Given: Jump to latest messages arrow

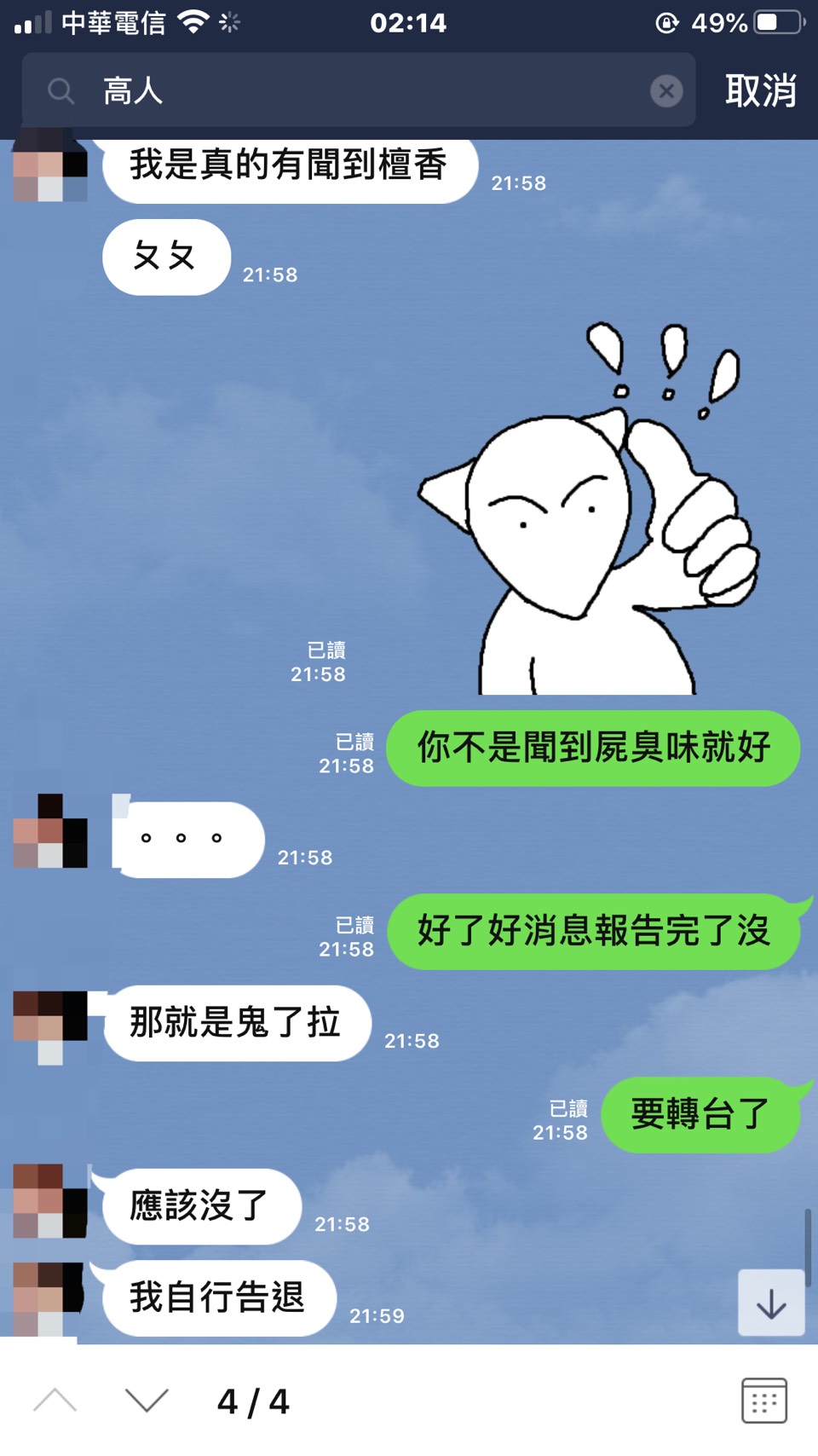Looking at the screenshot, I should (770, 1303).
